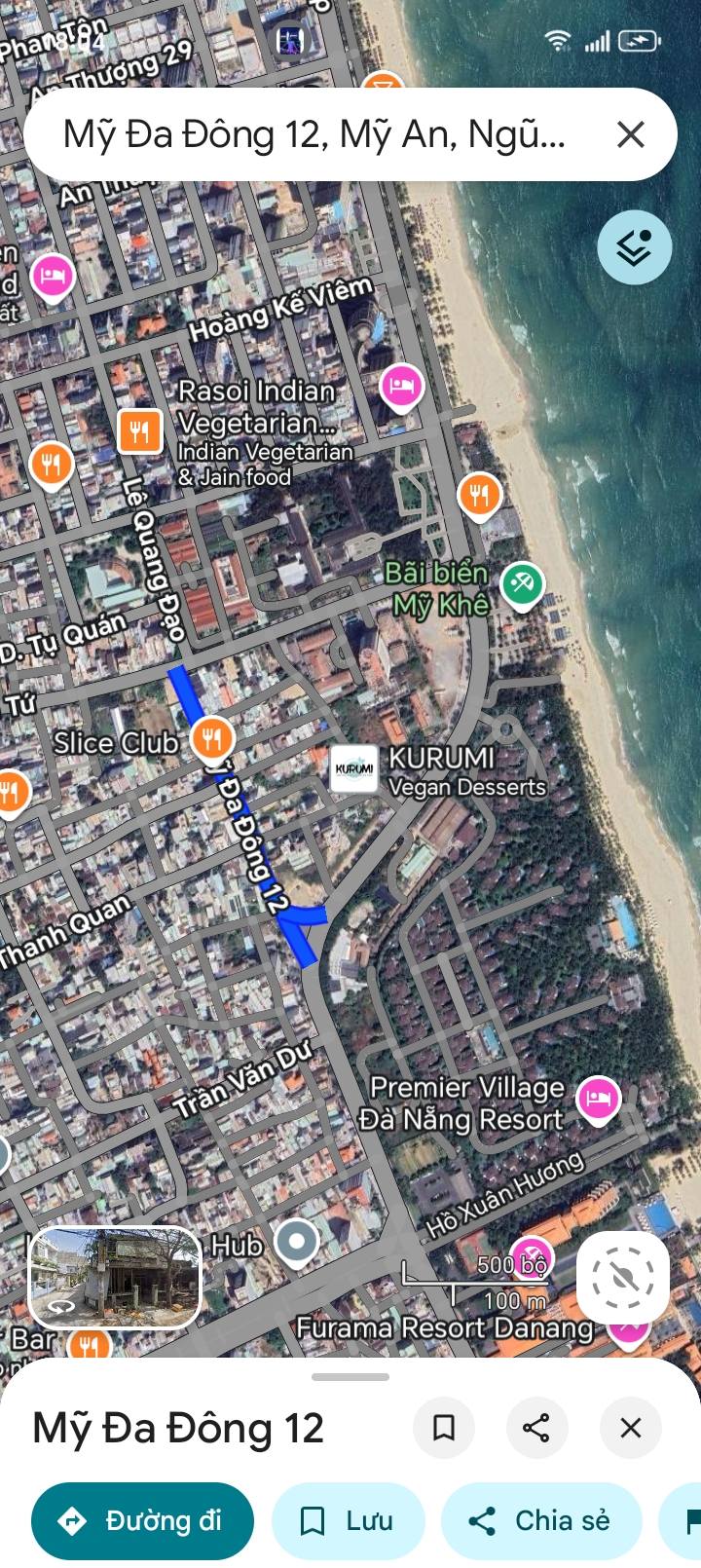Close the Mỹ Đa Đông 12 panel
This screenshot has width=701, height=1568.
coord(631,1428)
